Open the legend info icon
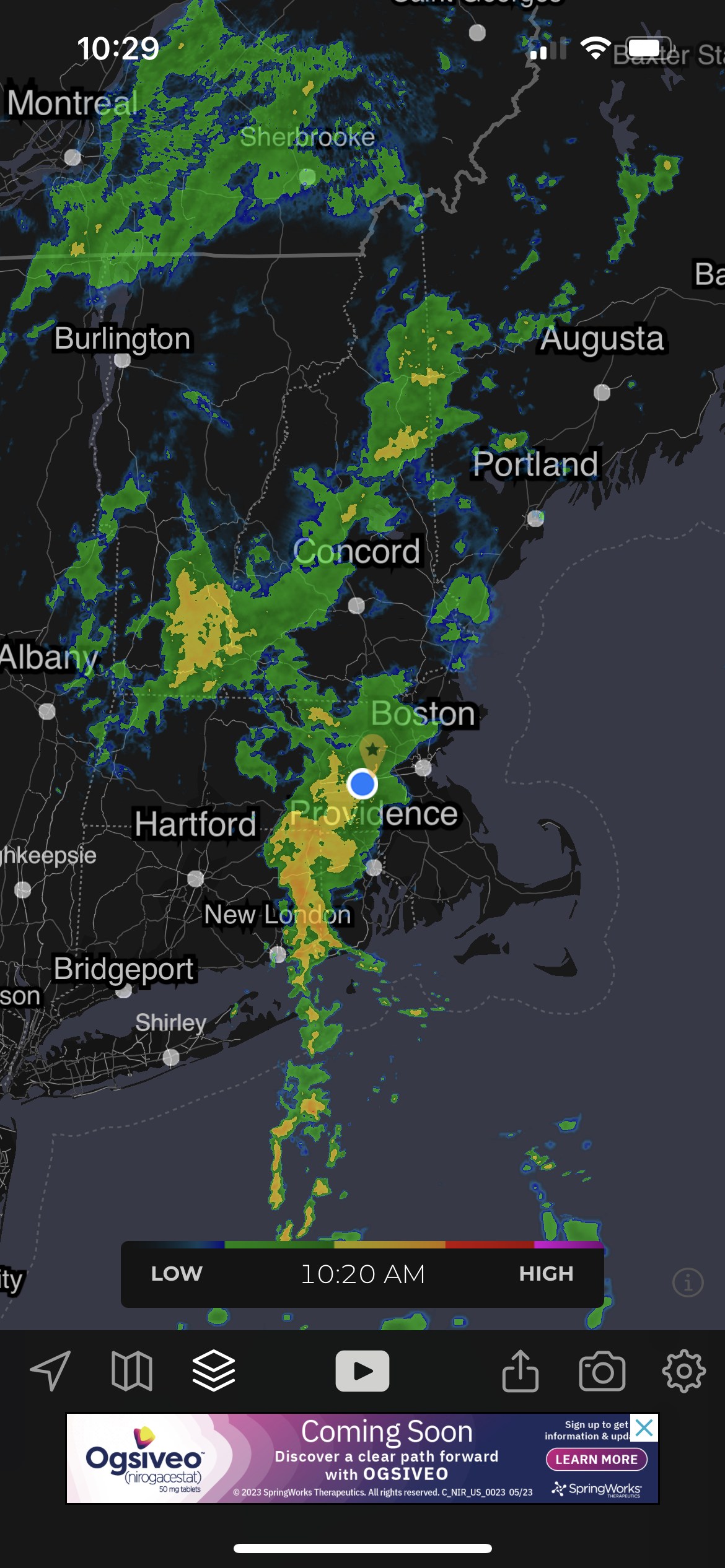The image size is (725, 1568). [x=688, y=1282]
